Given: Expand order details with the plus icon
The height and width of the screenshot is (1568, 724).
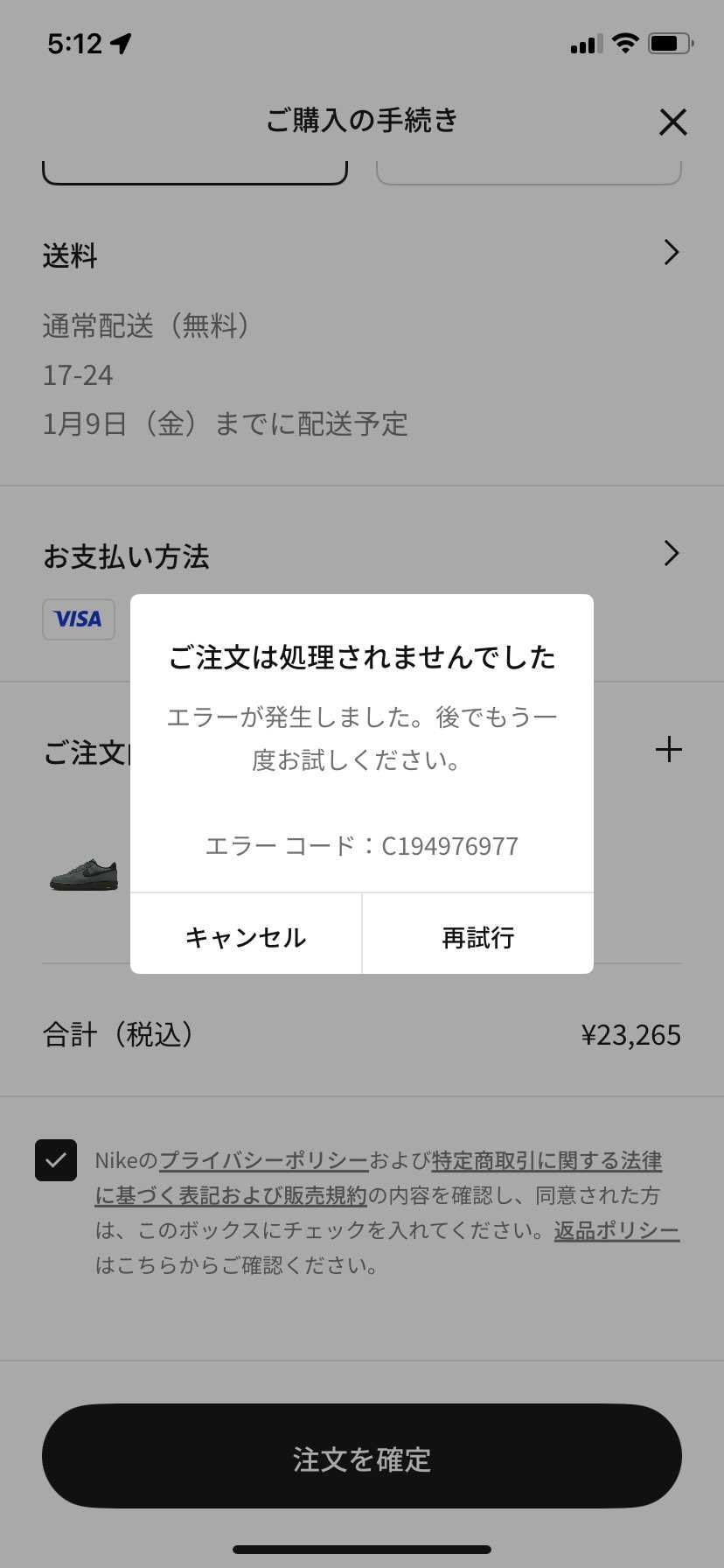Looking at the screenshot, I should click(x=669, y=749).
